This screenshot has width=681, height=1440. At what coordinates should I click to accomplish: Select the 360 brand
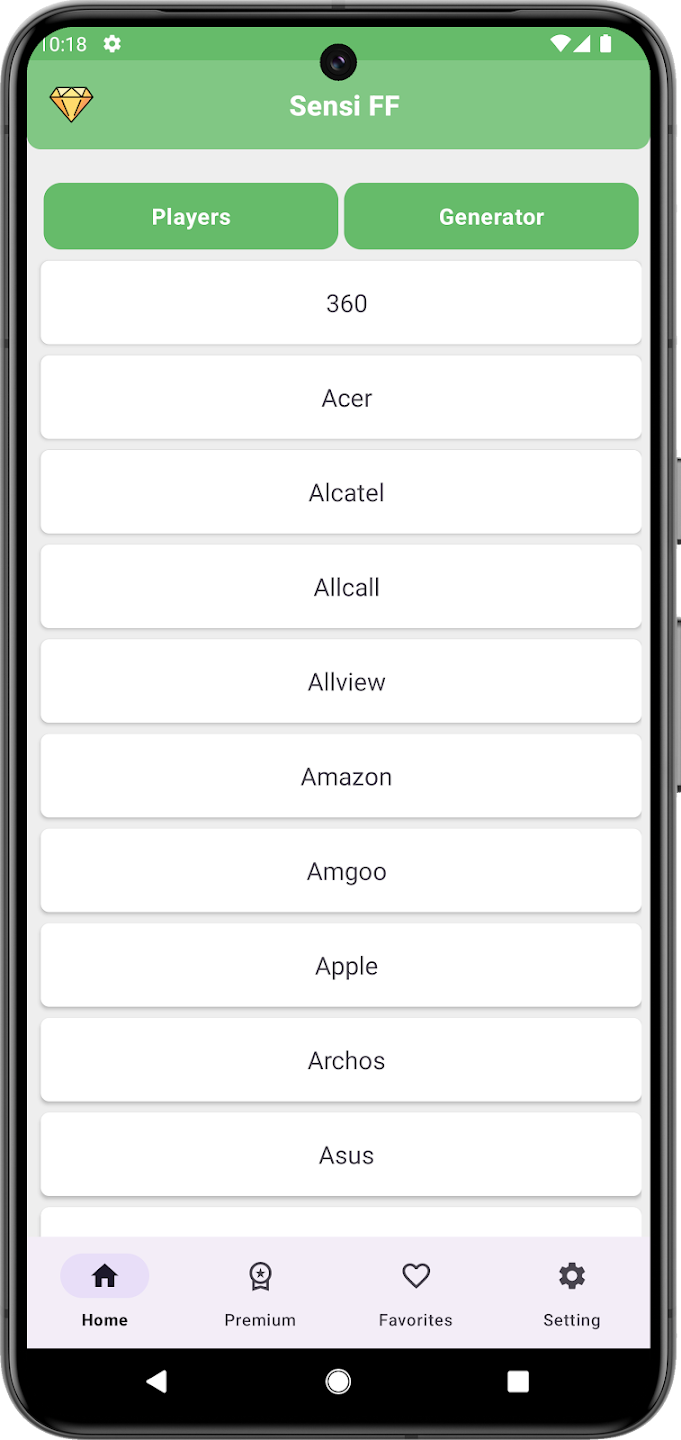pyautogui.click(x=341, y=303)
